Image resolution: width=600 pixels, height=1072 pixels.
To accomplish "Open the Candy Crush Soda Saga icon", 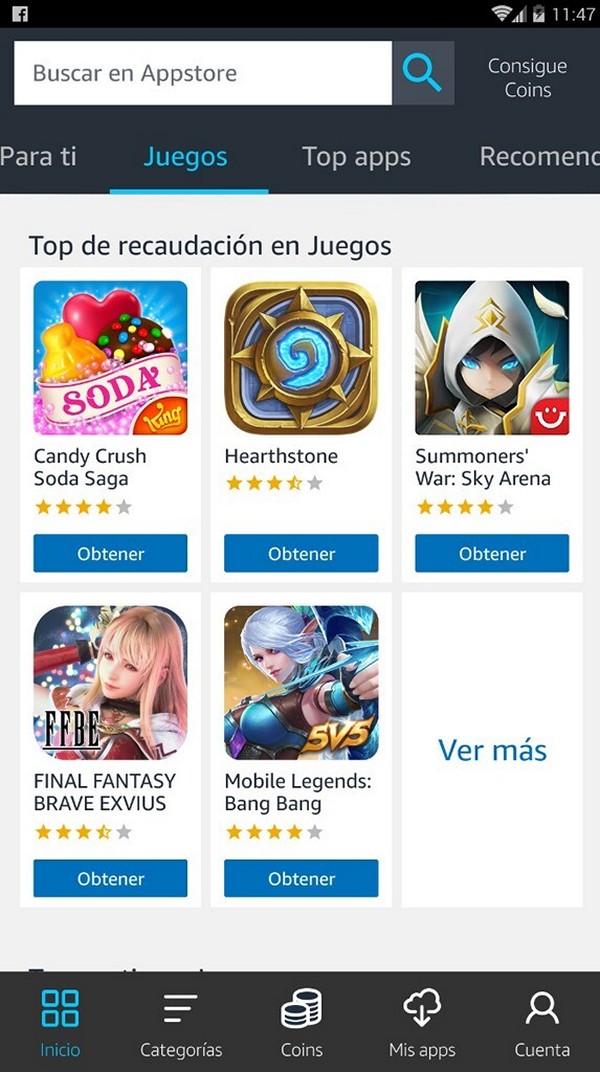I will click(110, 358).
